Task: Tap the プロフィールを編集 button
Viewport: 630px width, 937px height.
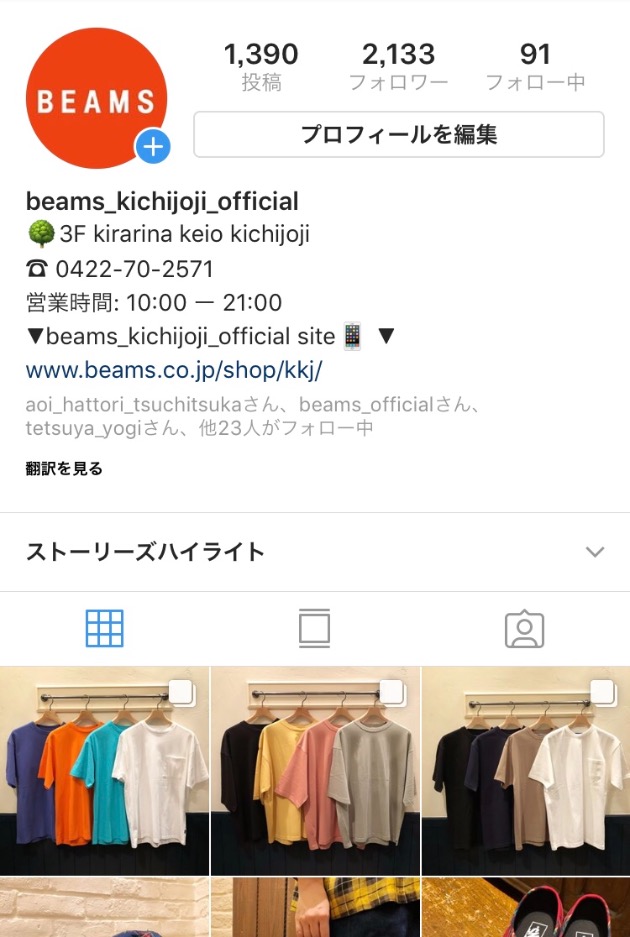Action: click(398, 135)
